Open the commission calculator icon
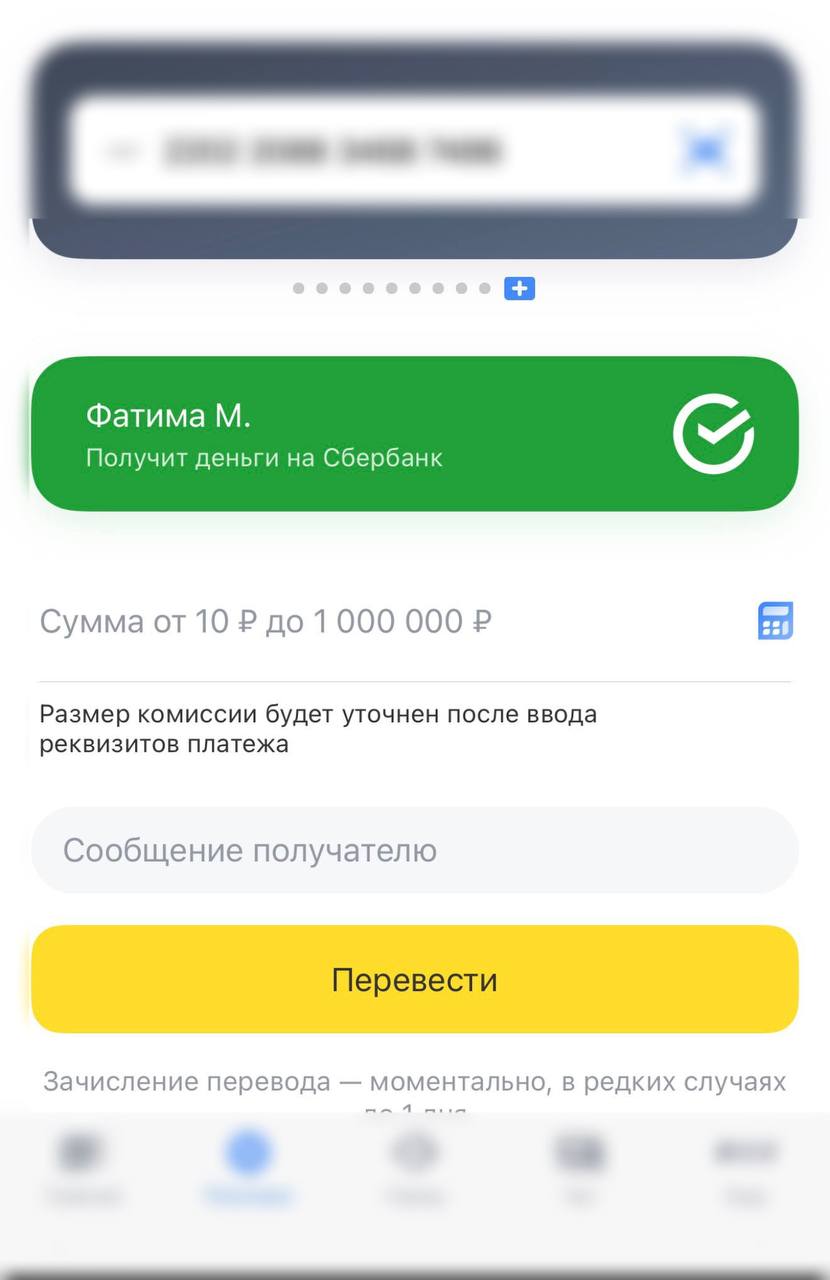This screenshot has width=830, height=1280. [x=774, y=621]
